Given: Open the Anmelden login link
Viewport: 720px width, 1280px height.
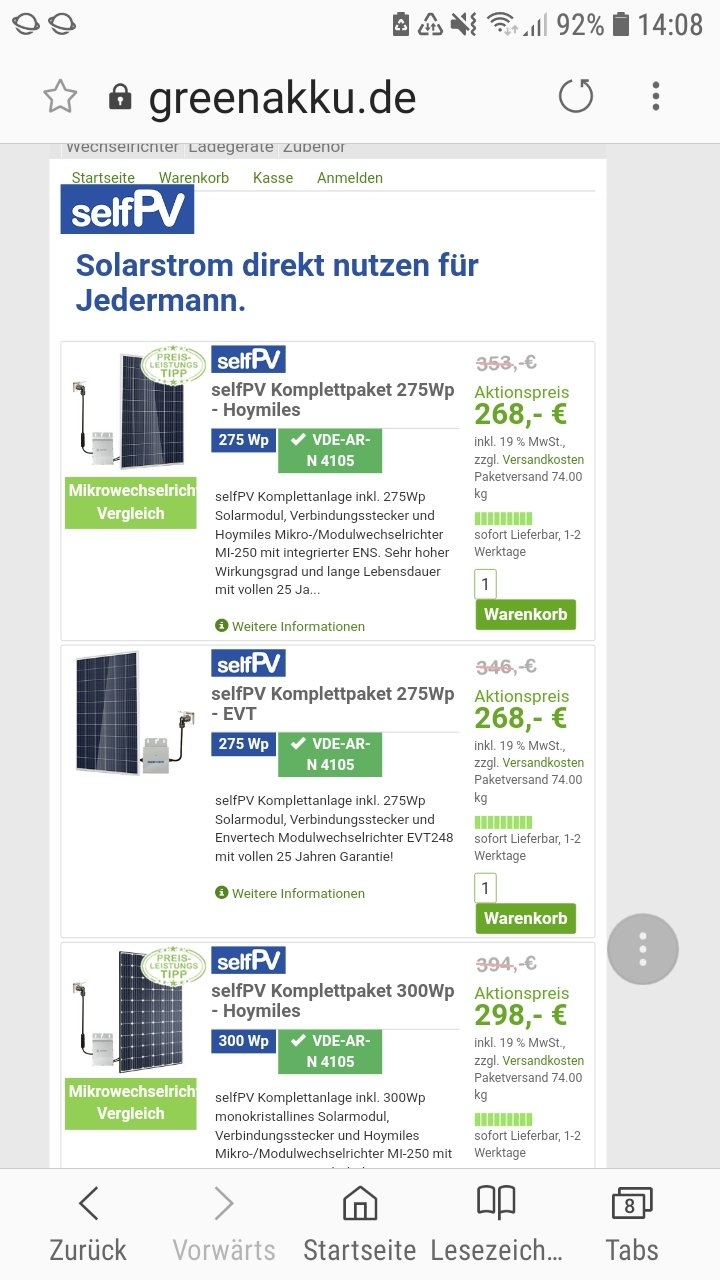Looking at the screenshot, I should click(x=350, y=178).
